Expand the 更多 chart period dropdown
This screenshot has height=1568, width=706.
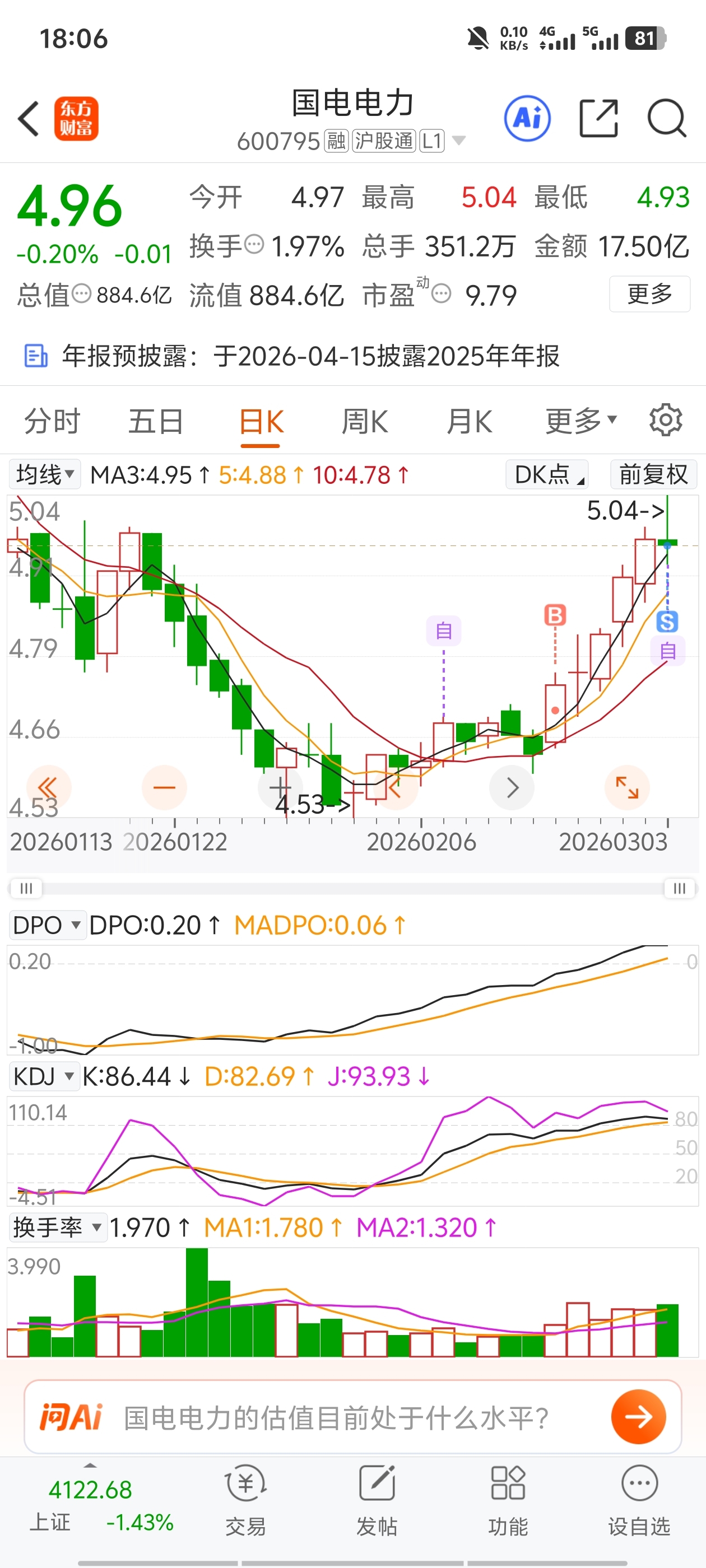[x=580, y=421]
